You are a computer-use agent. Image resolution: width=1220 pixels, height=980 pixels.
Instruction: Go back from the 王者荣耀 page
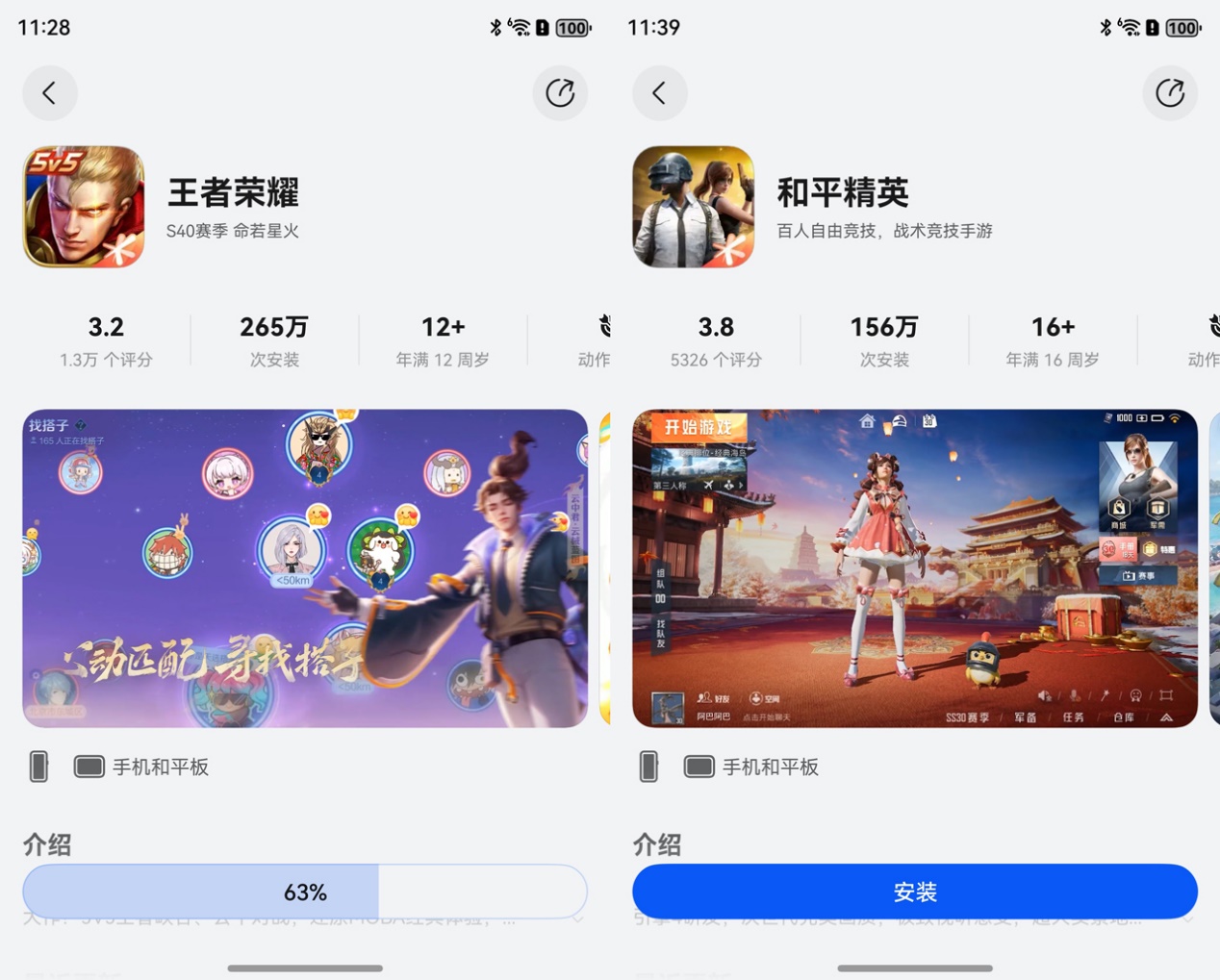(x=50, y=93)
